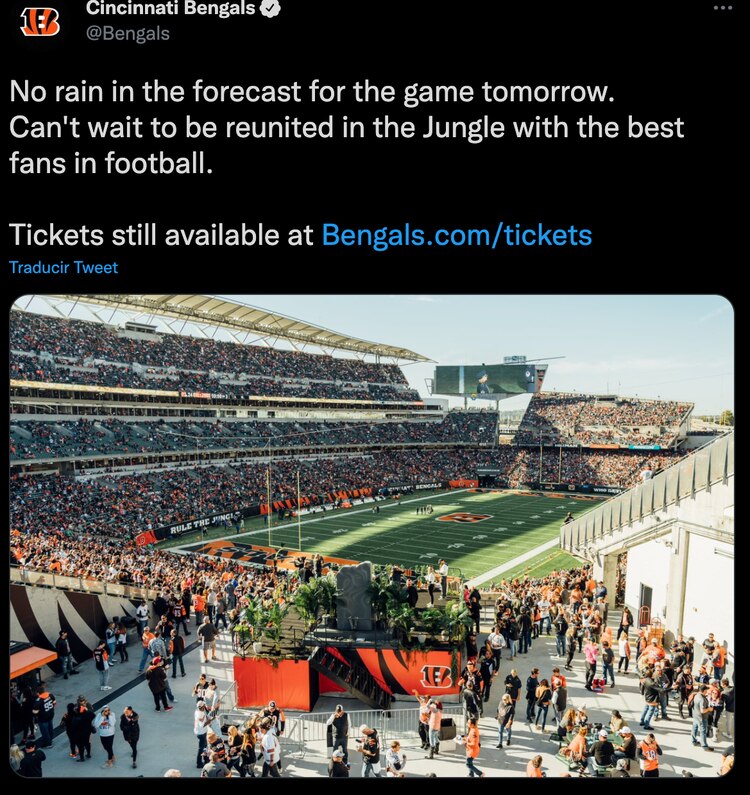Open the Bengals.com/tickets link

pos(456,235)
